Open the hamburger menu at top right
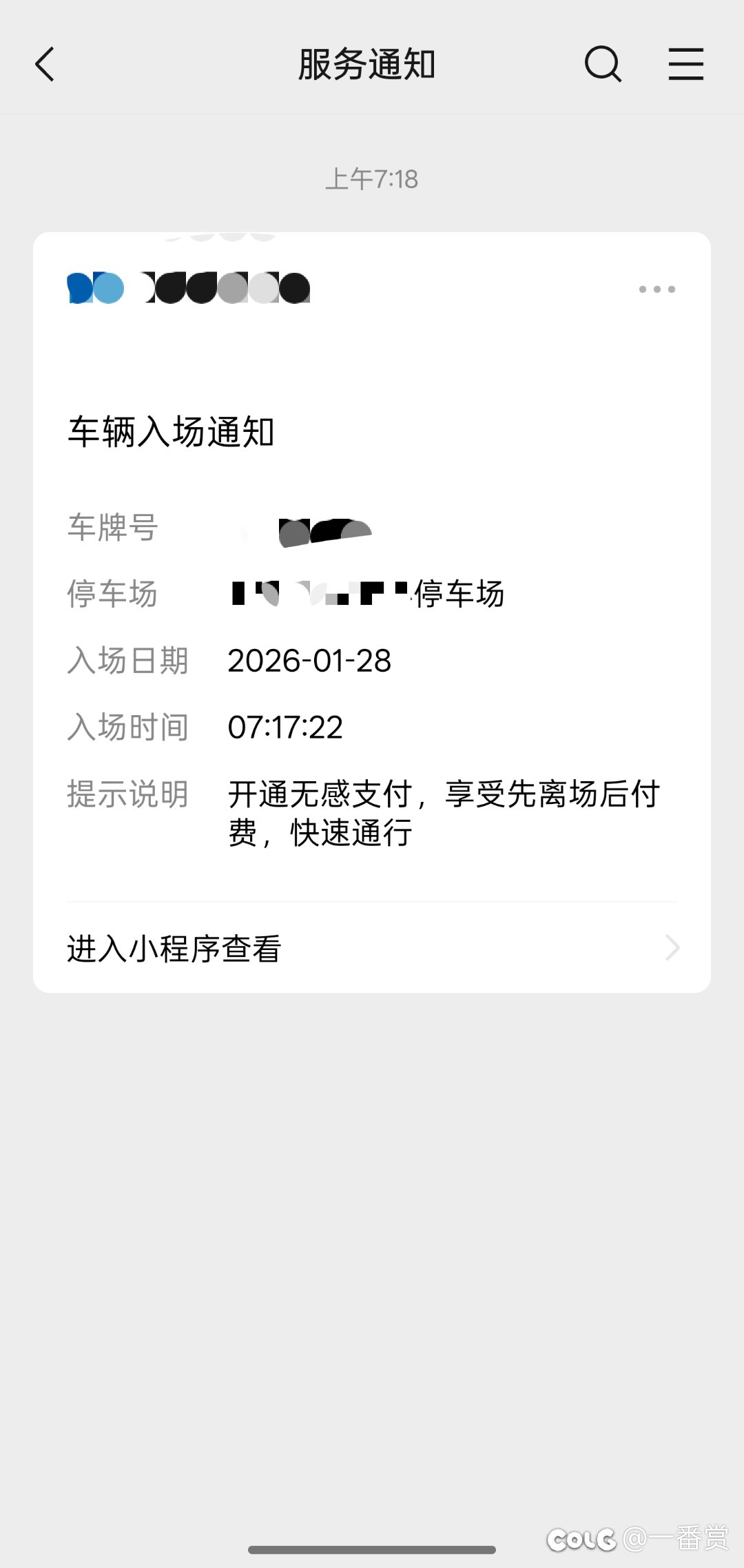744x1568 pixels. (x=685, y=64)
